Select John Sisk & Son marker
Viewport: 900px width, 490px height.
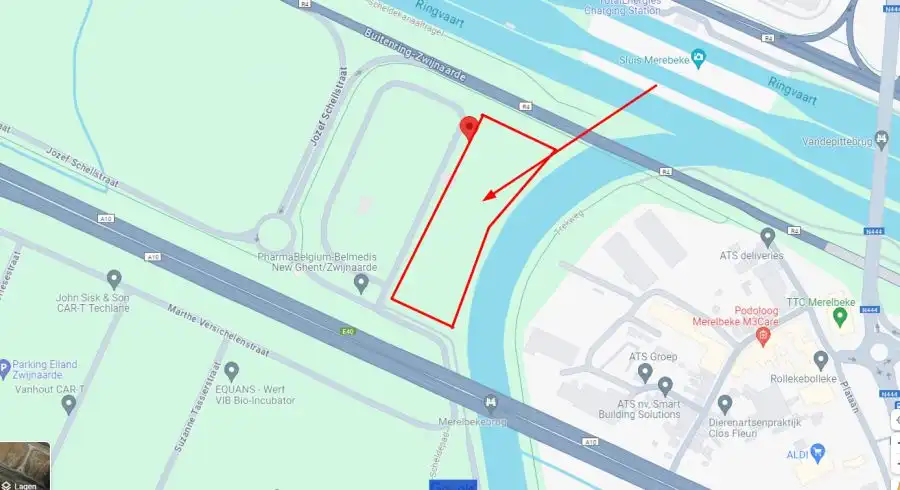point(114,279)
